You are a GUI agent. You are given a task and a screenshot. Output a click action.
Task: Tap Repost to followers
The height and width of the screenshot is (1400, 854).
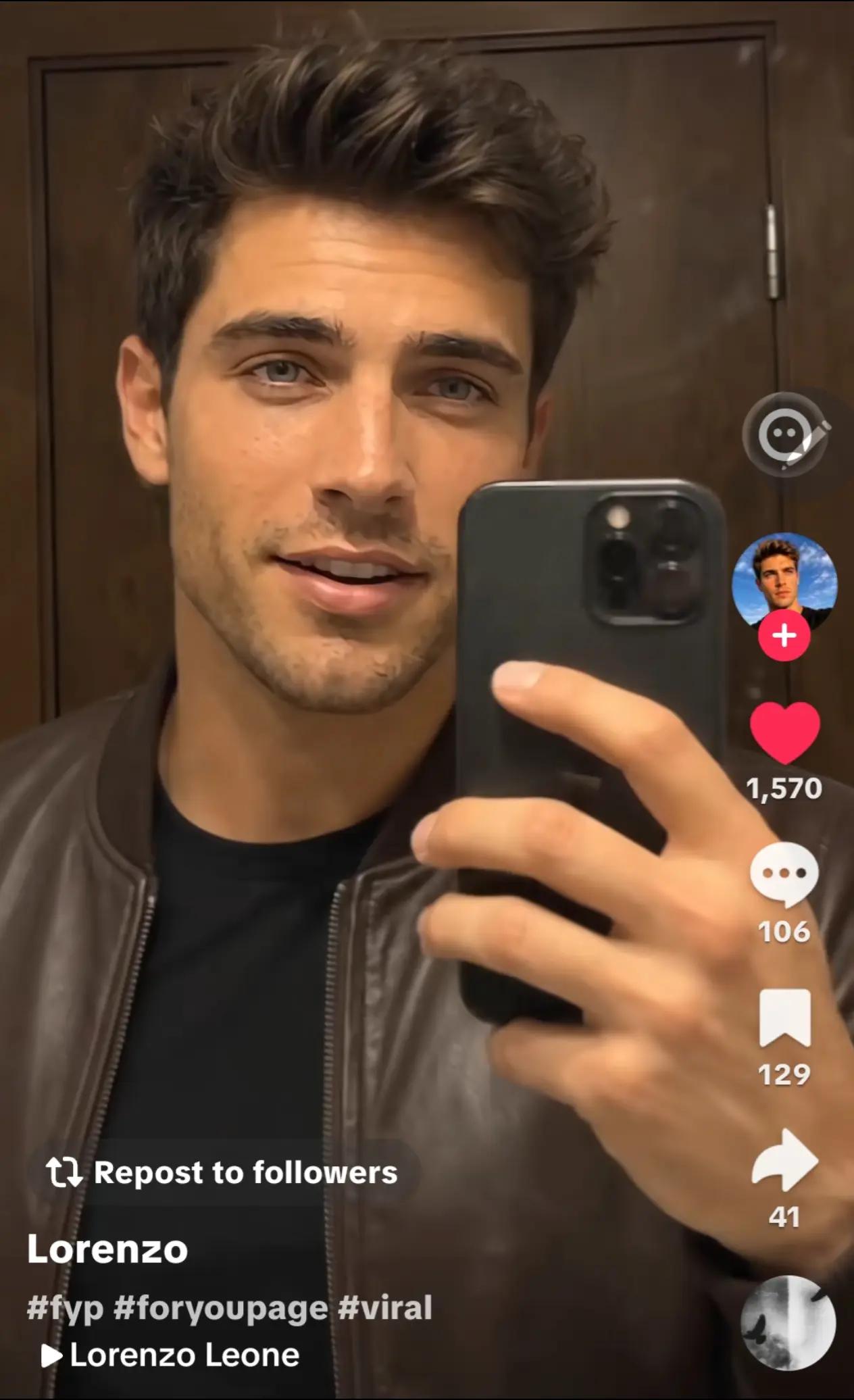click(223, 1172)
